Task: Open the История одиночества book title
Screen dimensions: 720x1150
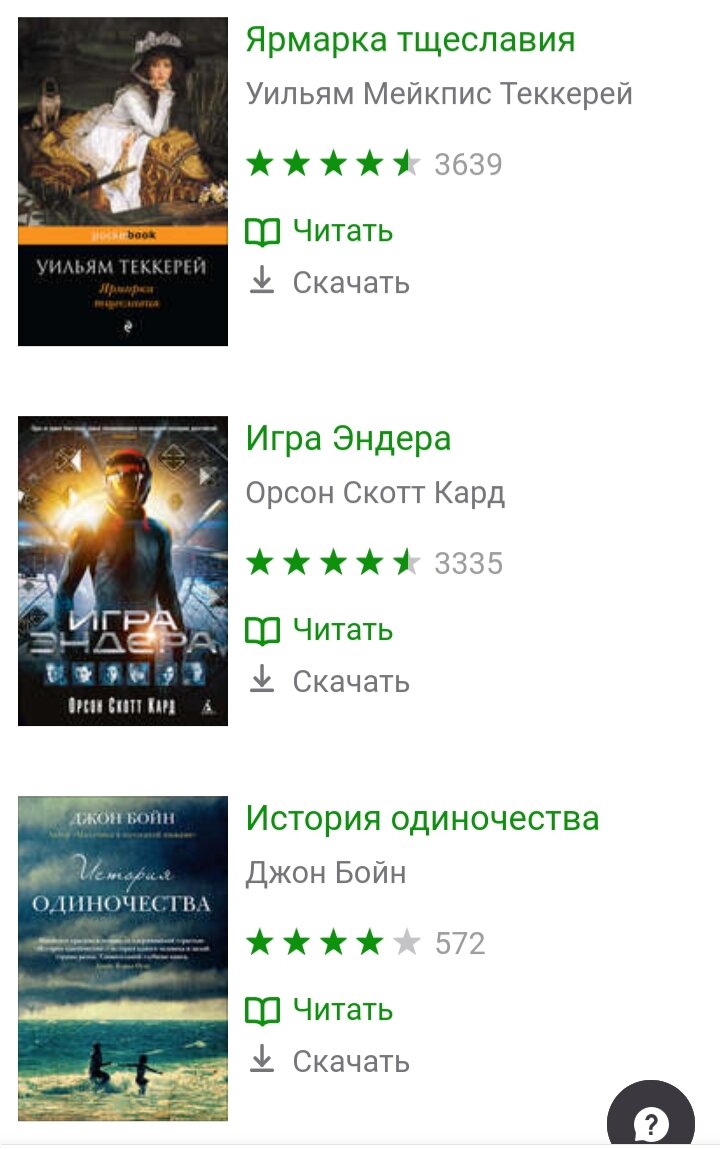Action: (x=422, y=819)
